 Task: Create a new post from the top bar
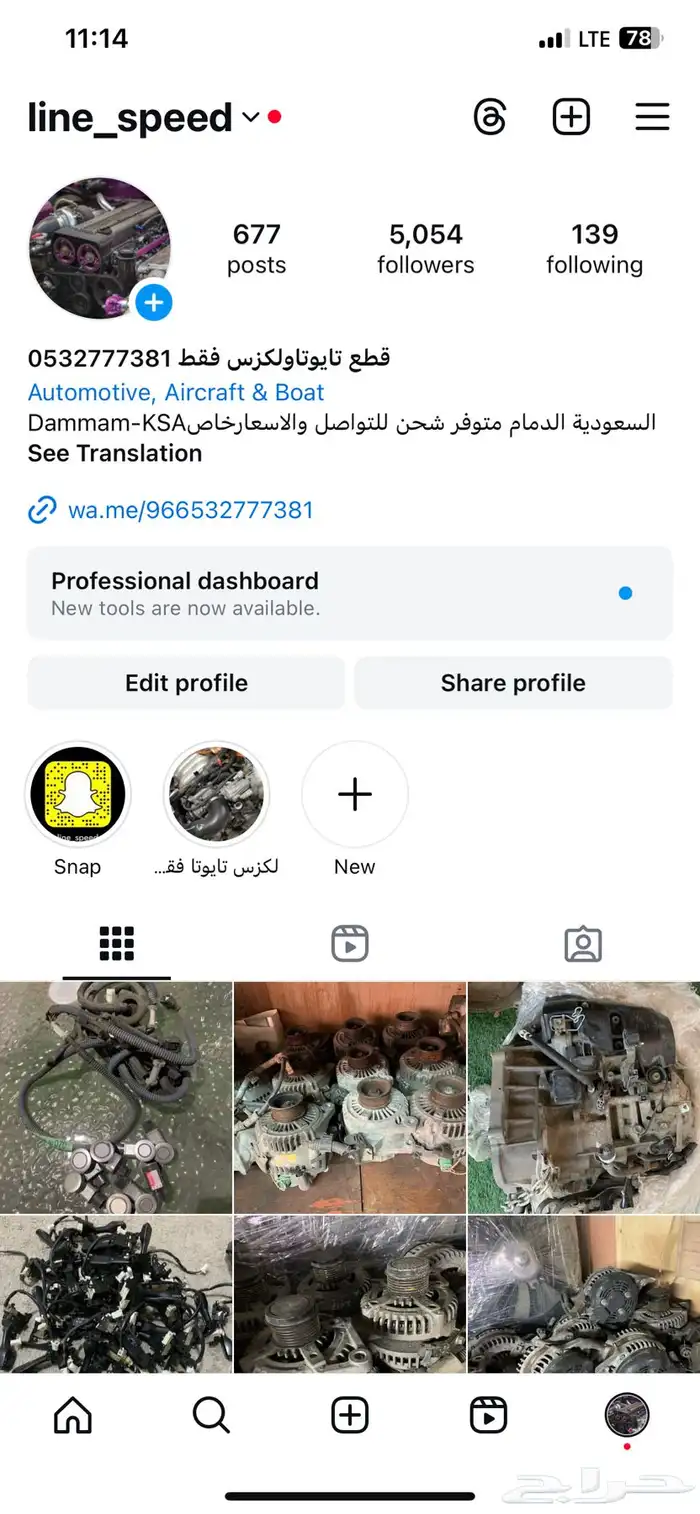point(571,118)
